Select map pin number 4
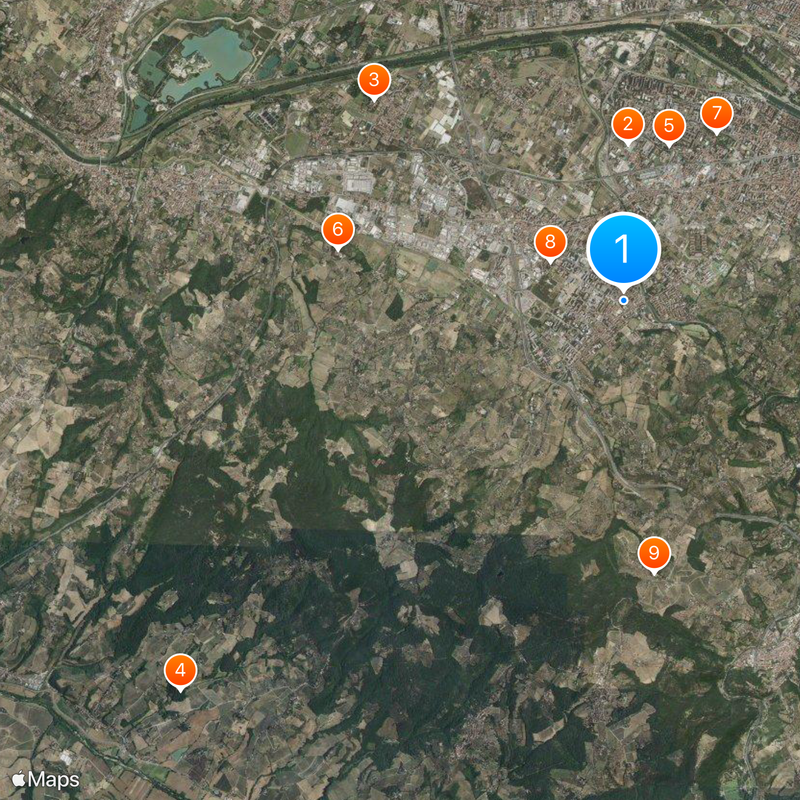This screenshot has height=800, width=800. 180,670
